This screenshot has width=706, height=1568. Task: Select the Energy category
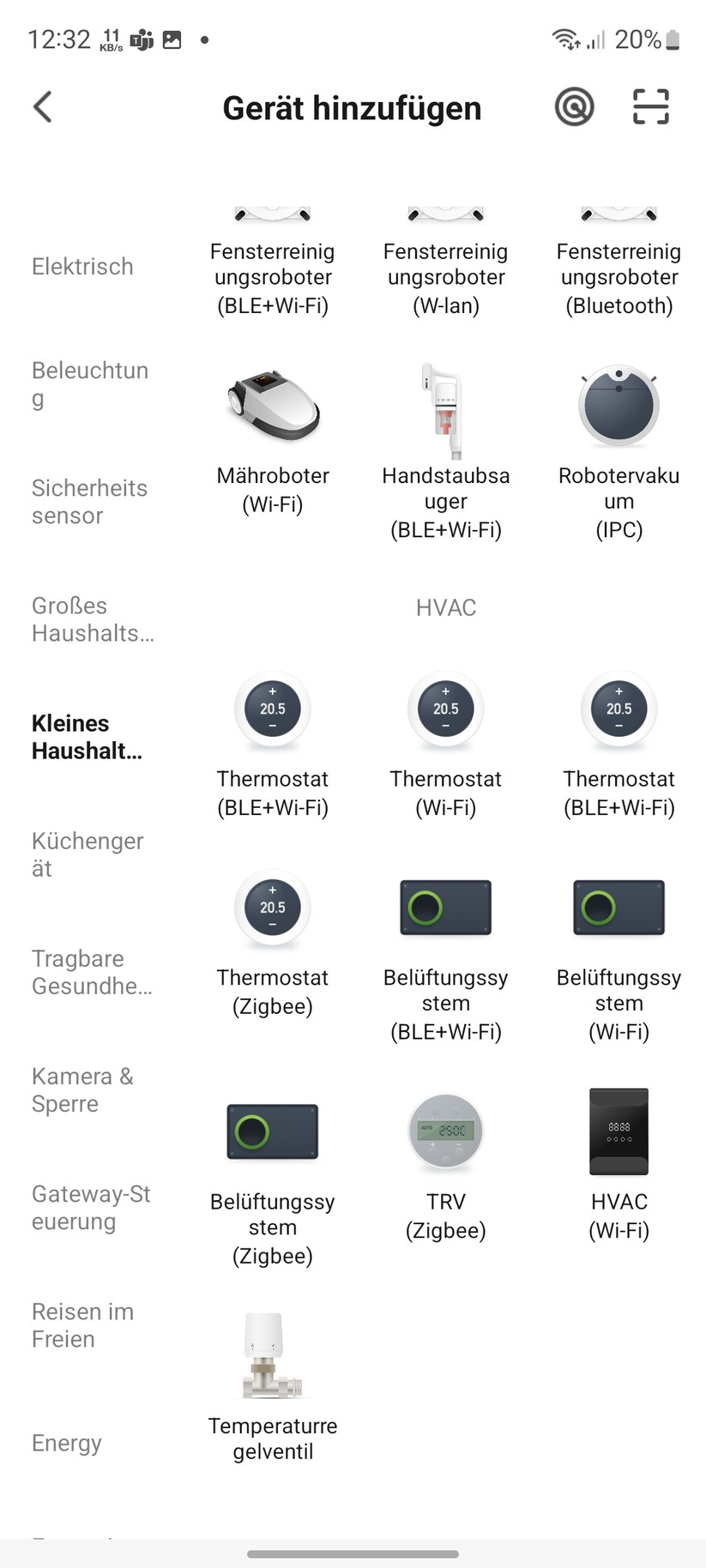[67, 1444]
